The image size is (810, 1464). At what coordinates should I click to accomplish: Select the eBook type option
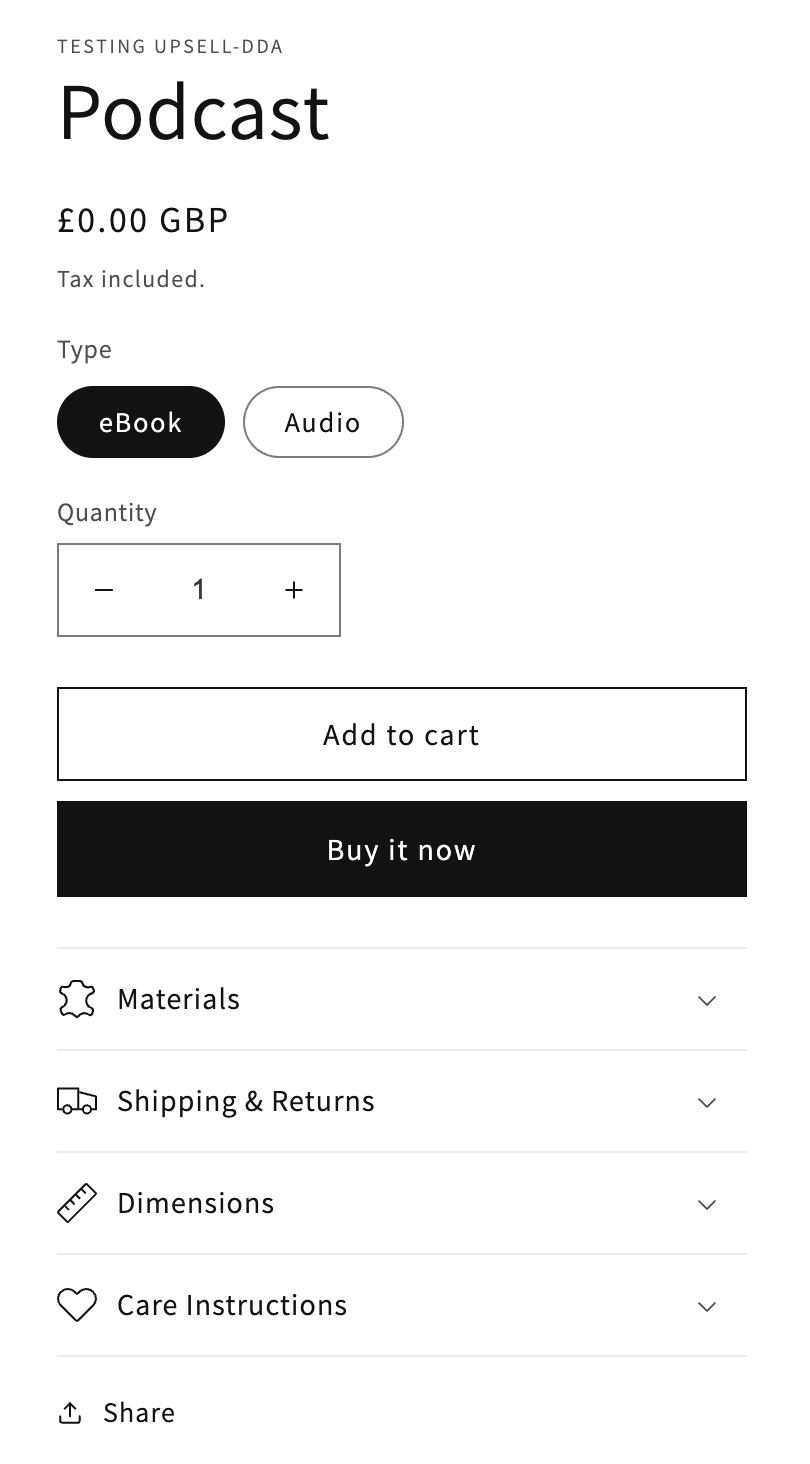click(141, 422)
